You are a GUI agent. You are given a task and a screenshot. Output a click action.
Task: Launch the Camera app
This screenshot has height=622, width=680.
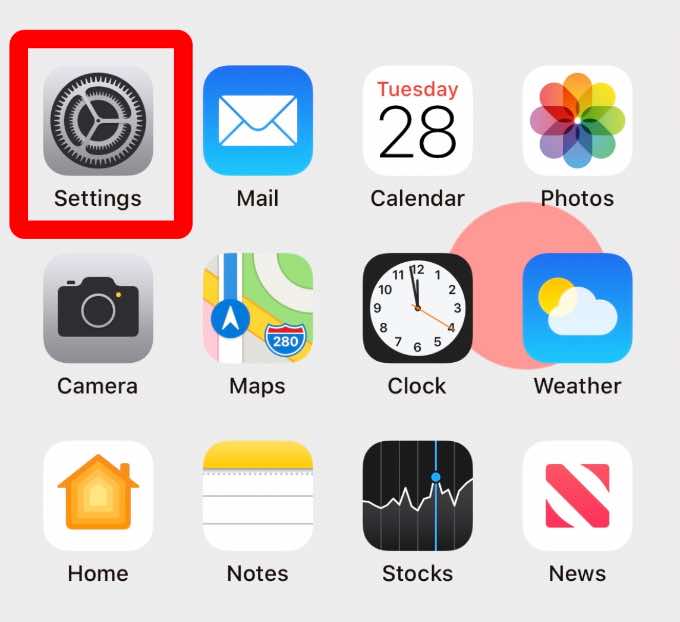point(98,308)
